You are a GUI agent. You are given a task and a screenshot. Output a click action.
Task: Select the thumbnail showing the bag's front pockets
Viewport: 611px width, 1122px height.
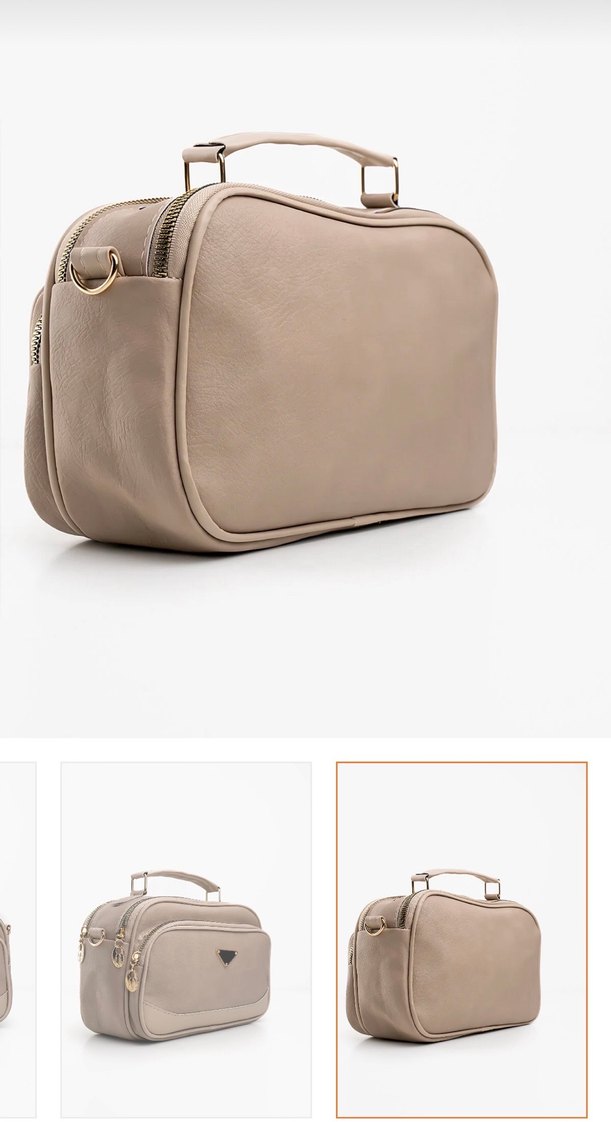pos(186,939)
